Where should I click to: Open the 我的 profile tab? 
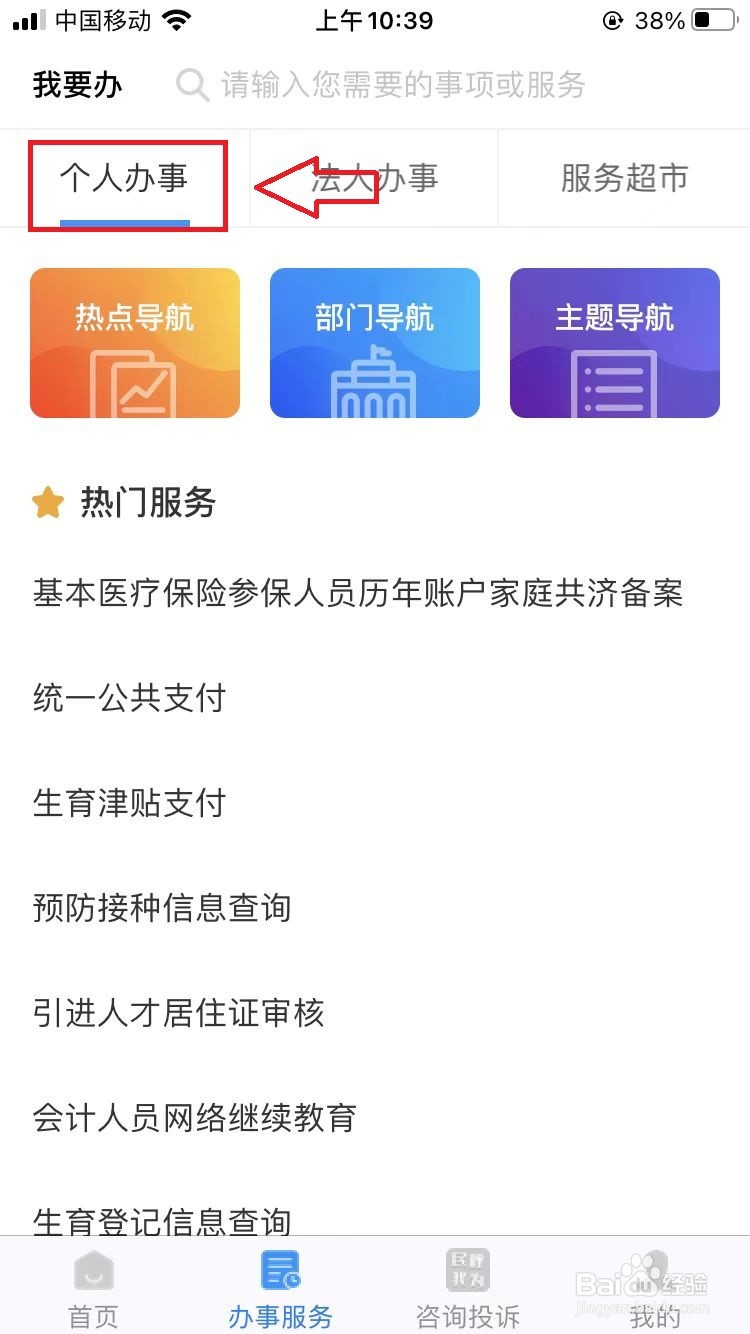(x=655, y=1288)
